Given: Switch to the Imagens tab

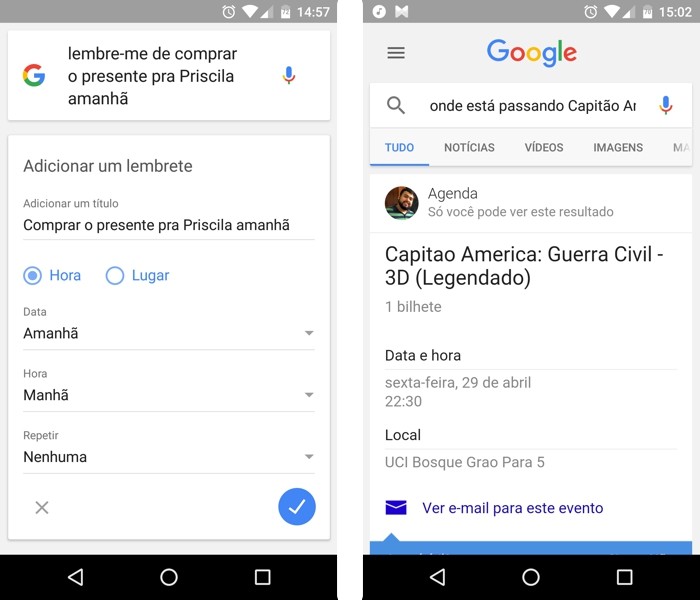Looking at the screenshot, I should click(x=618, y=147).
